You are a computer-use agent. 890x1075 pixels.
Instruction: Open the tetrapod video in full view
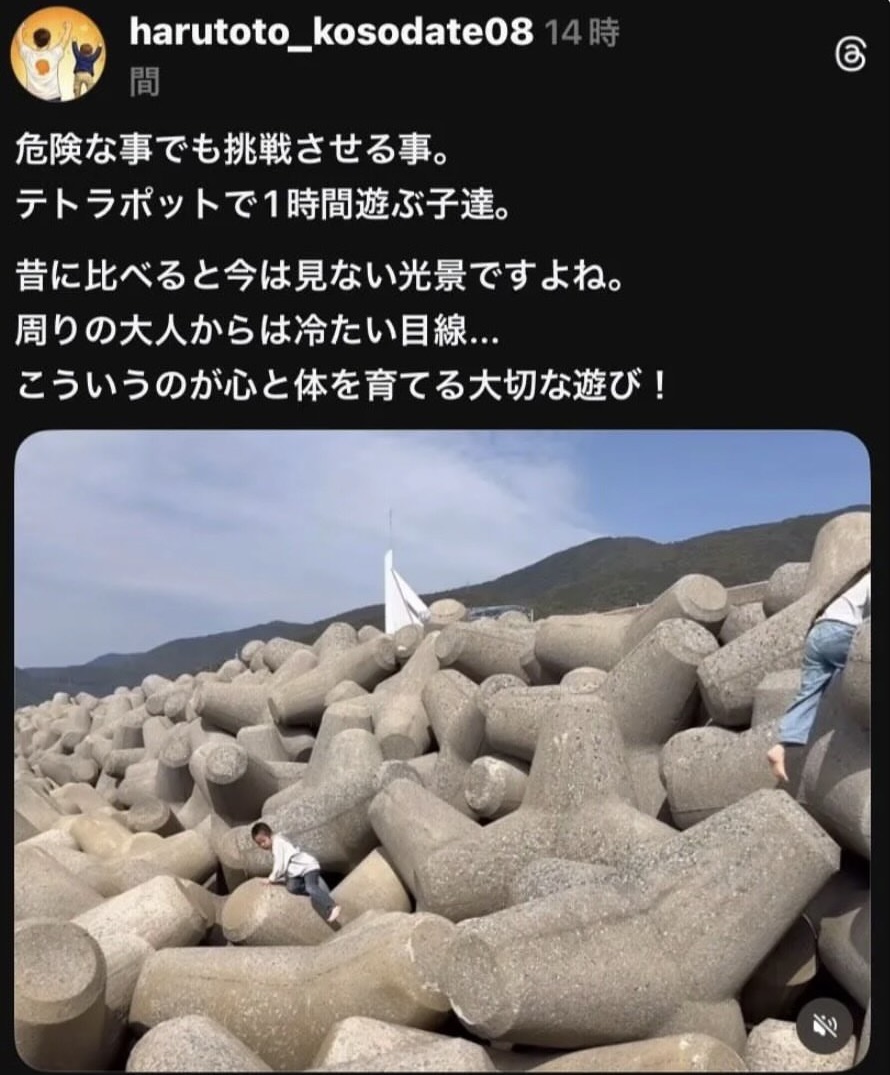point(441,750)
